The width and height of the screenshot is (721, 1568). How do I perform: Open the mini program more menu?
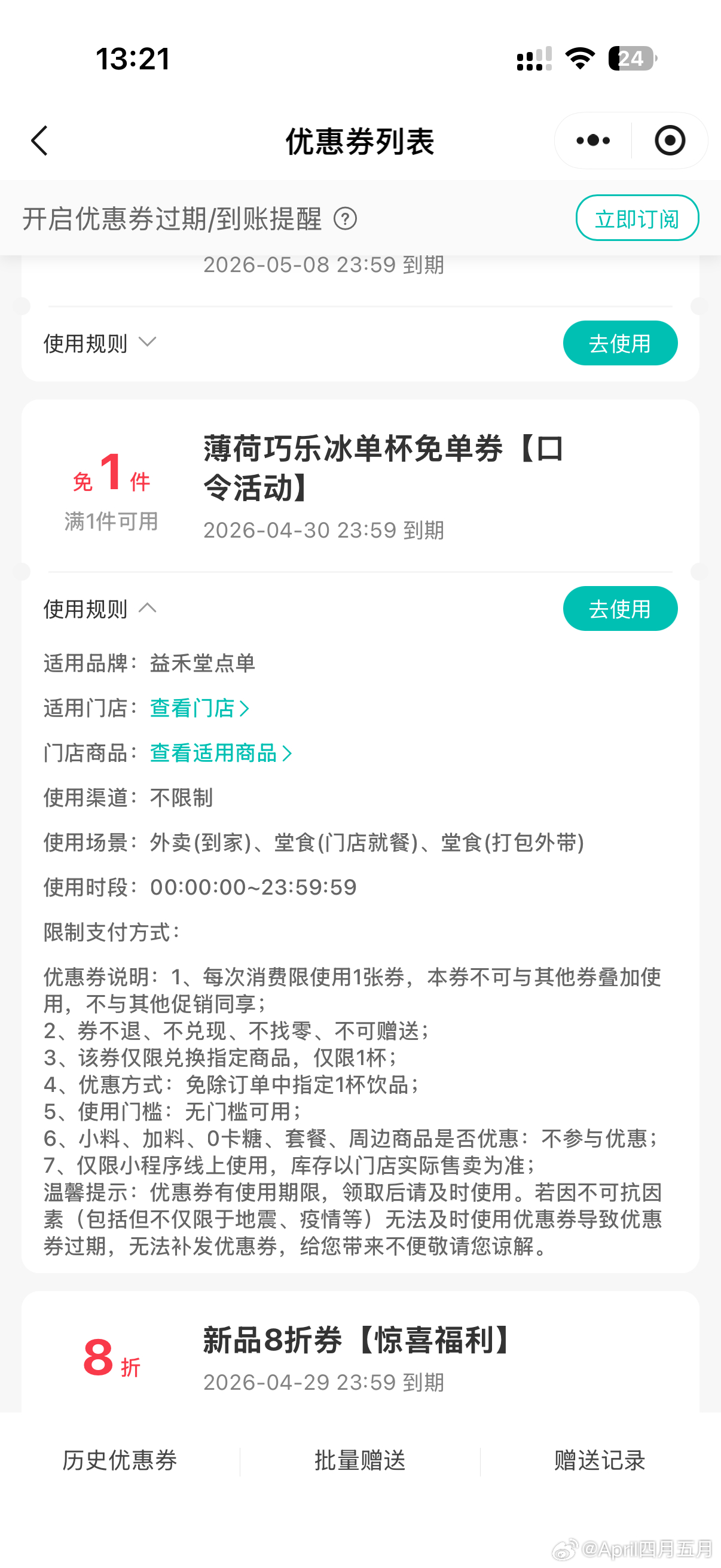click(x=592, y=141)
